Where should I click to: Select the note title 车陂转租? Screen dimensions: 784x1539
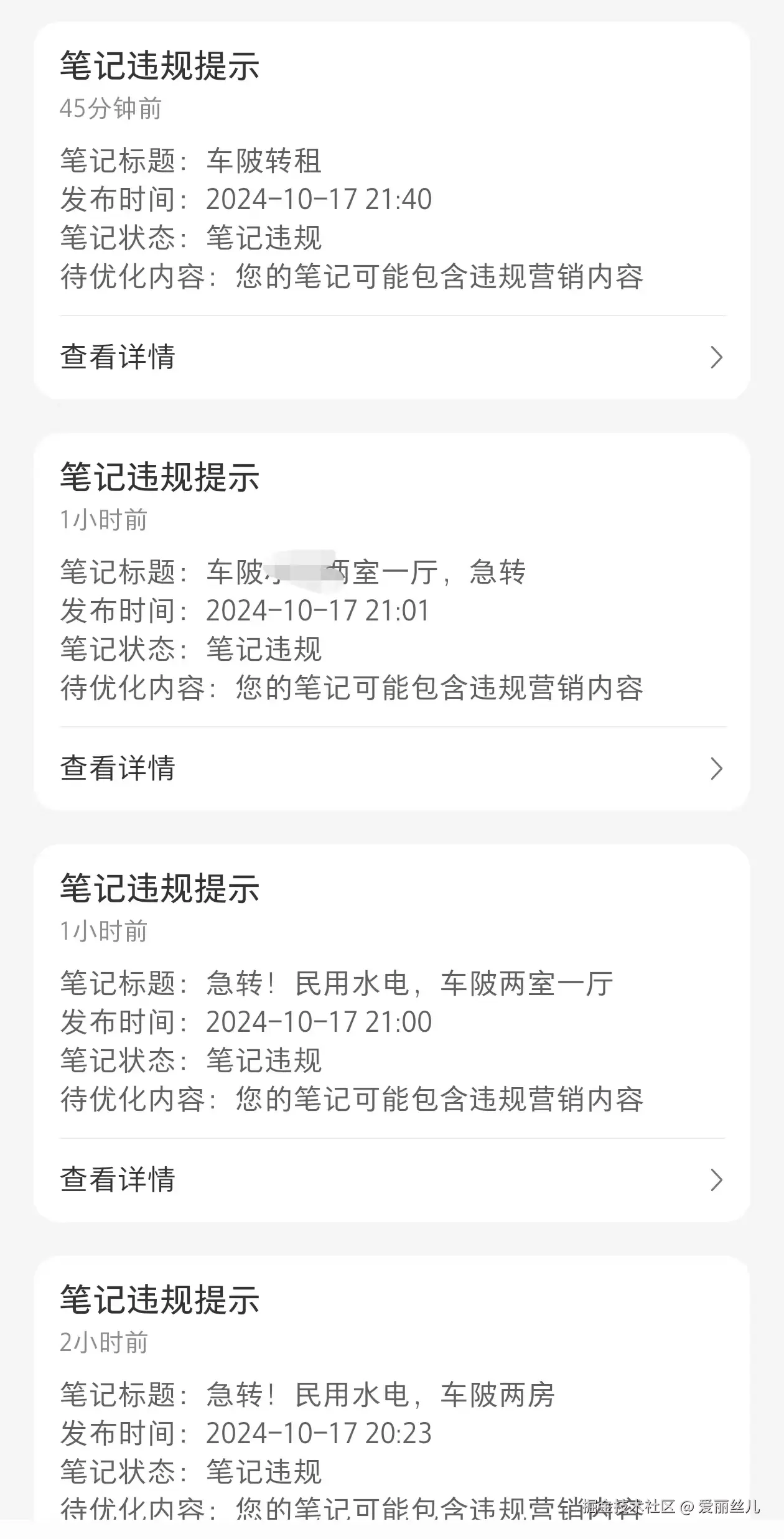pos(264,161)
